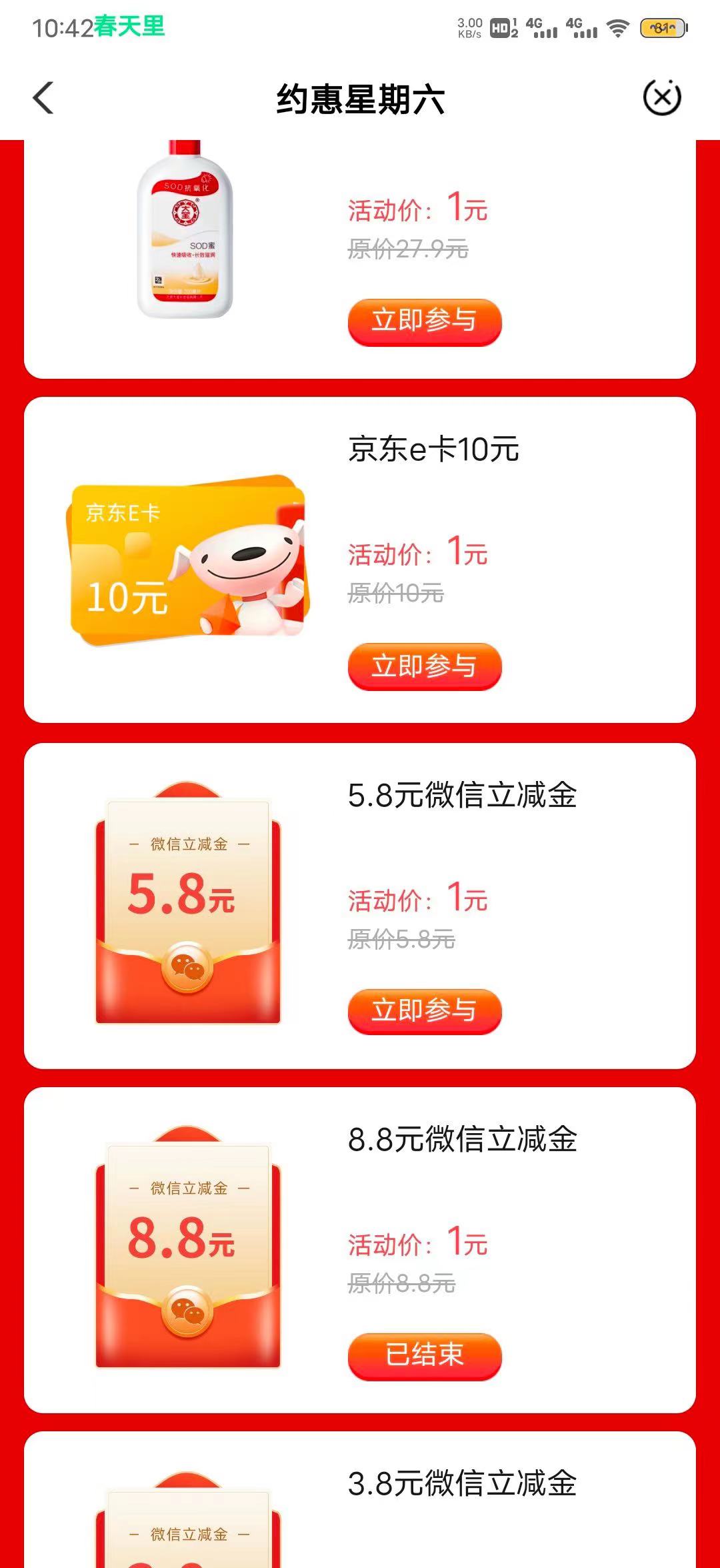
Task: Tap 立即参与 for 5.8元微信立减金
Action: click(424, 1010)
